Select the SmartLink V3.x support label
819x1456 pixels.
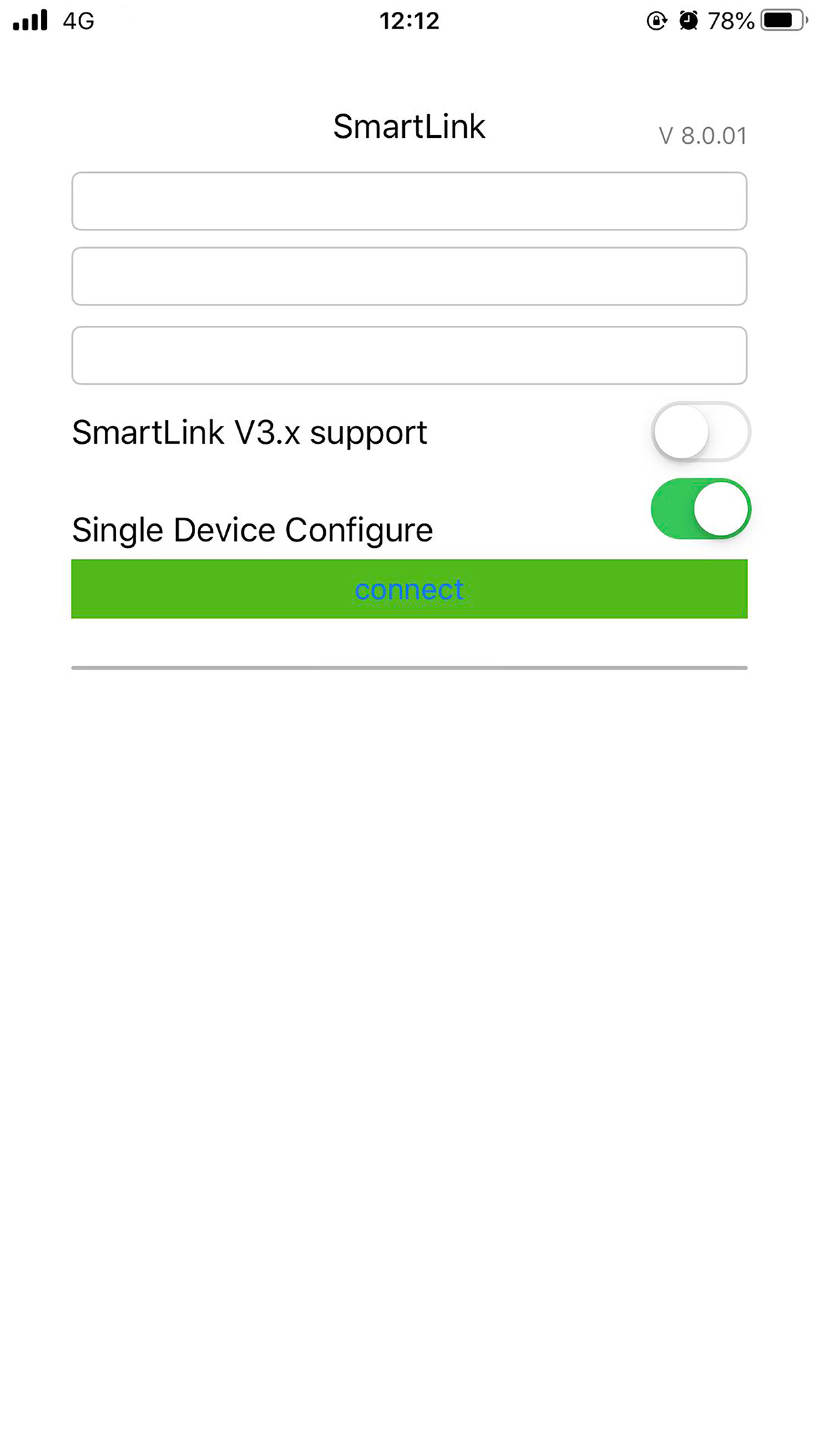coord(249,432)
